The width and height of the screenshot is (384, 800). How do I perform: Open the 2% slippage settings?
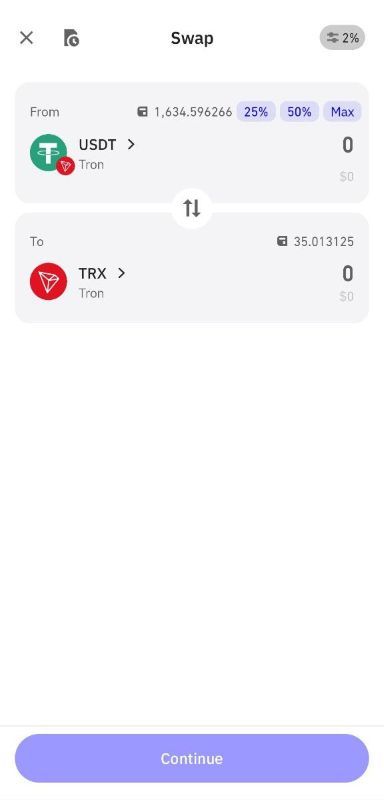[x=342, y=38]
